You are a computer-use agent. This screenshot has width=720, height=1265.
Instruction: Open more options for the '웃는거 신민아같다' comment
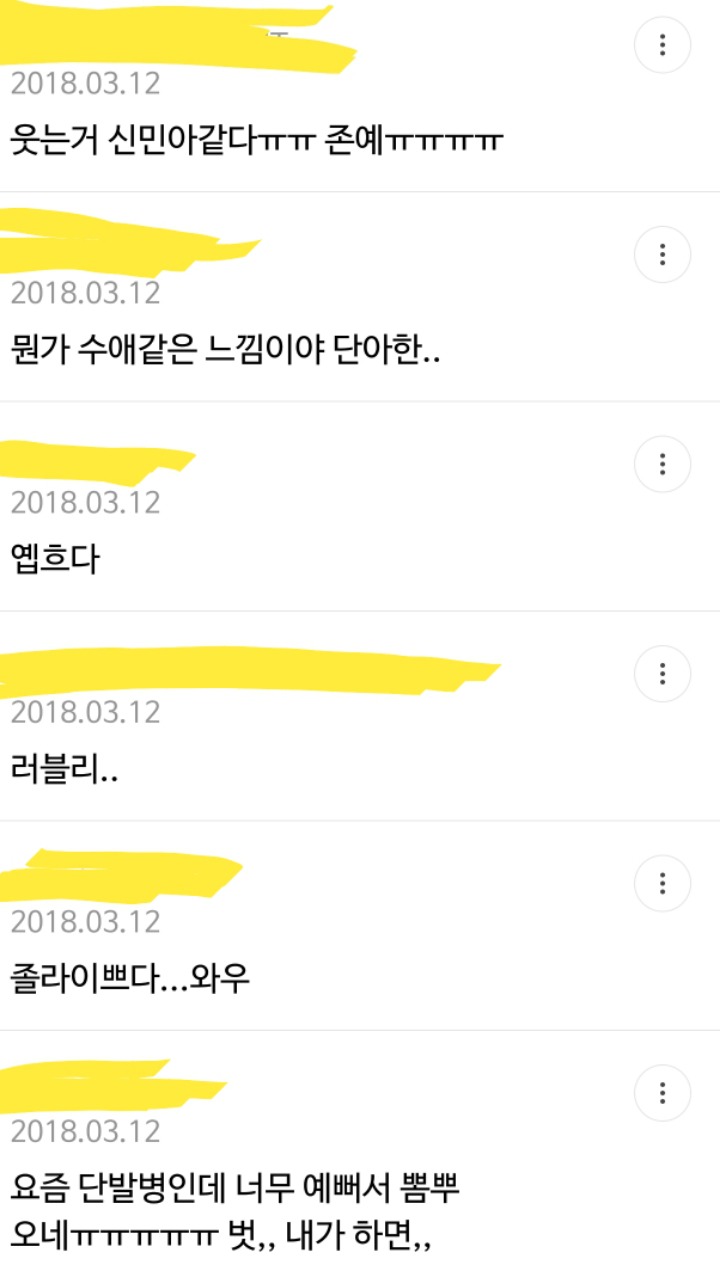(662, 45)
